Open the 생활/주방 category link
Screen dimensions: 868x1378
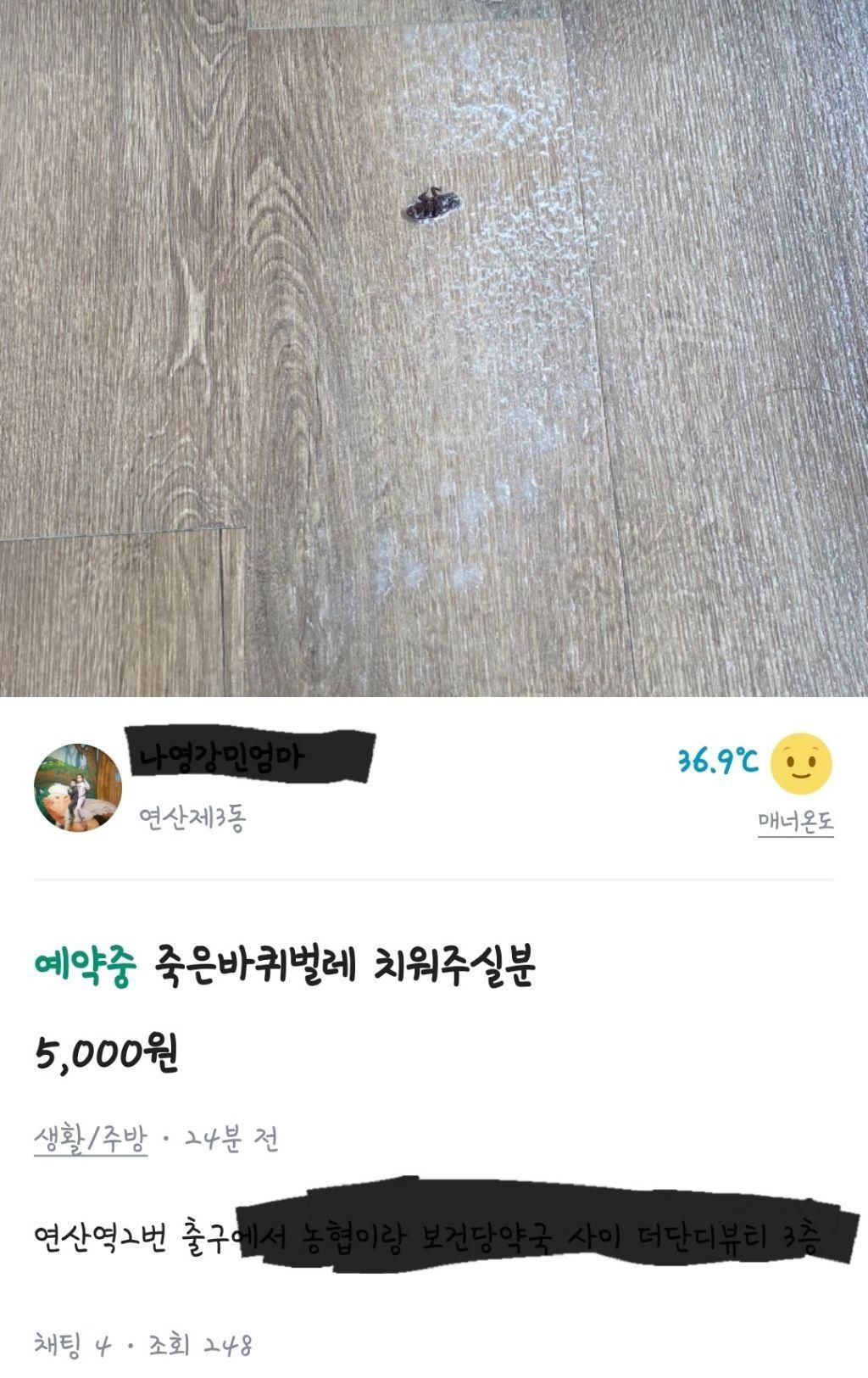[x=90, y=1139]
